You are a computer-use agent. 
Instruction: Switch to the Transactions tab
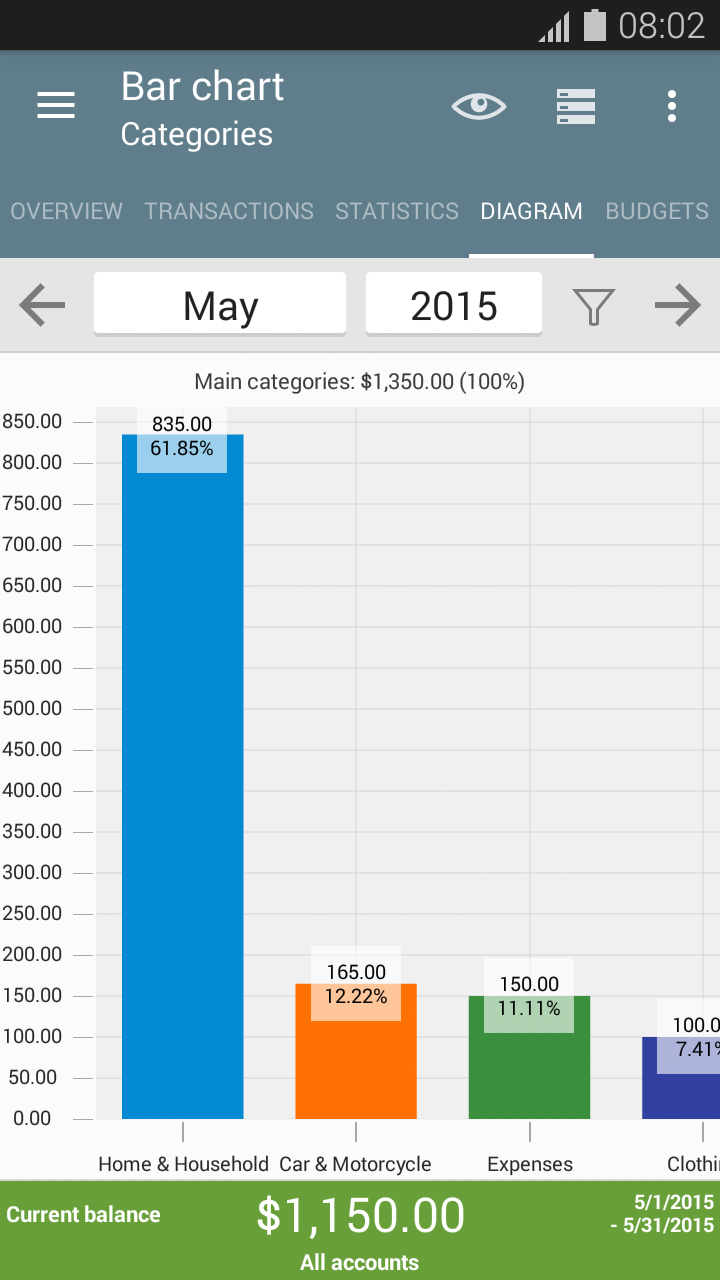[x=229, y=211]
